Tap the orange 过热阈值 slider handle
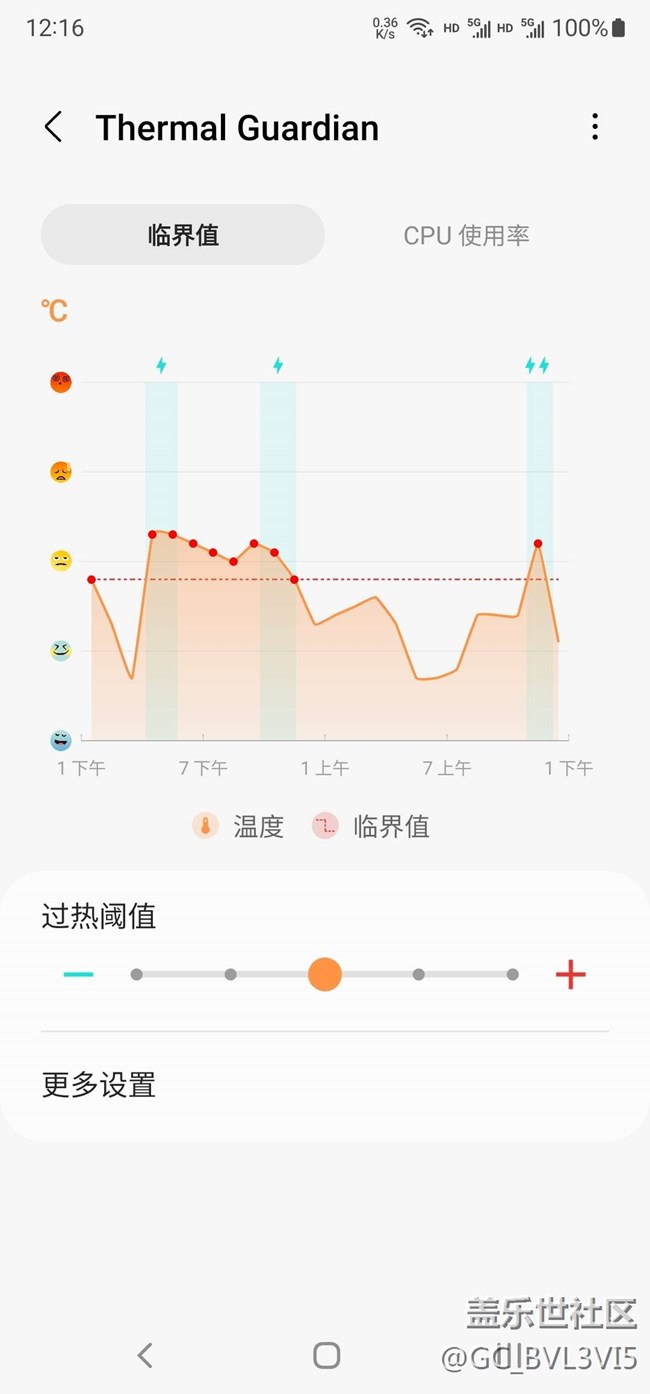650x1394 pixels. 325,974
